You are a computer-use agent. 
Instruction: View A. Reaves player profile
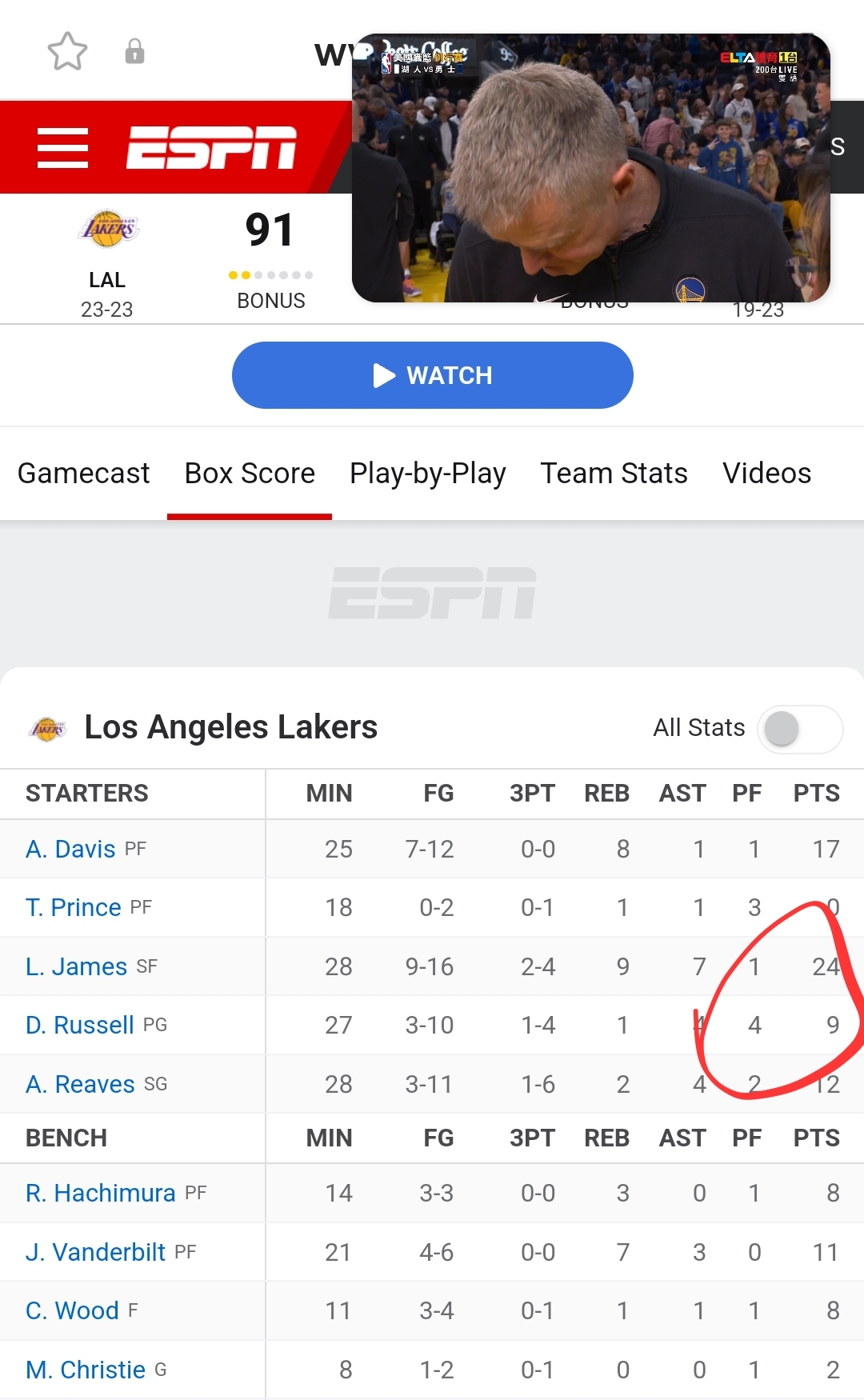[x=80, y=1084]
